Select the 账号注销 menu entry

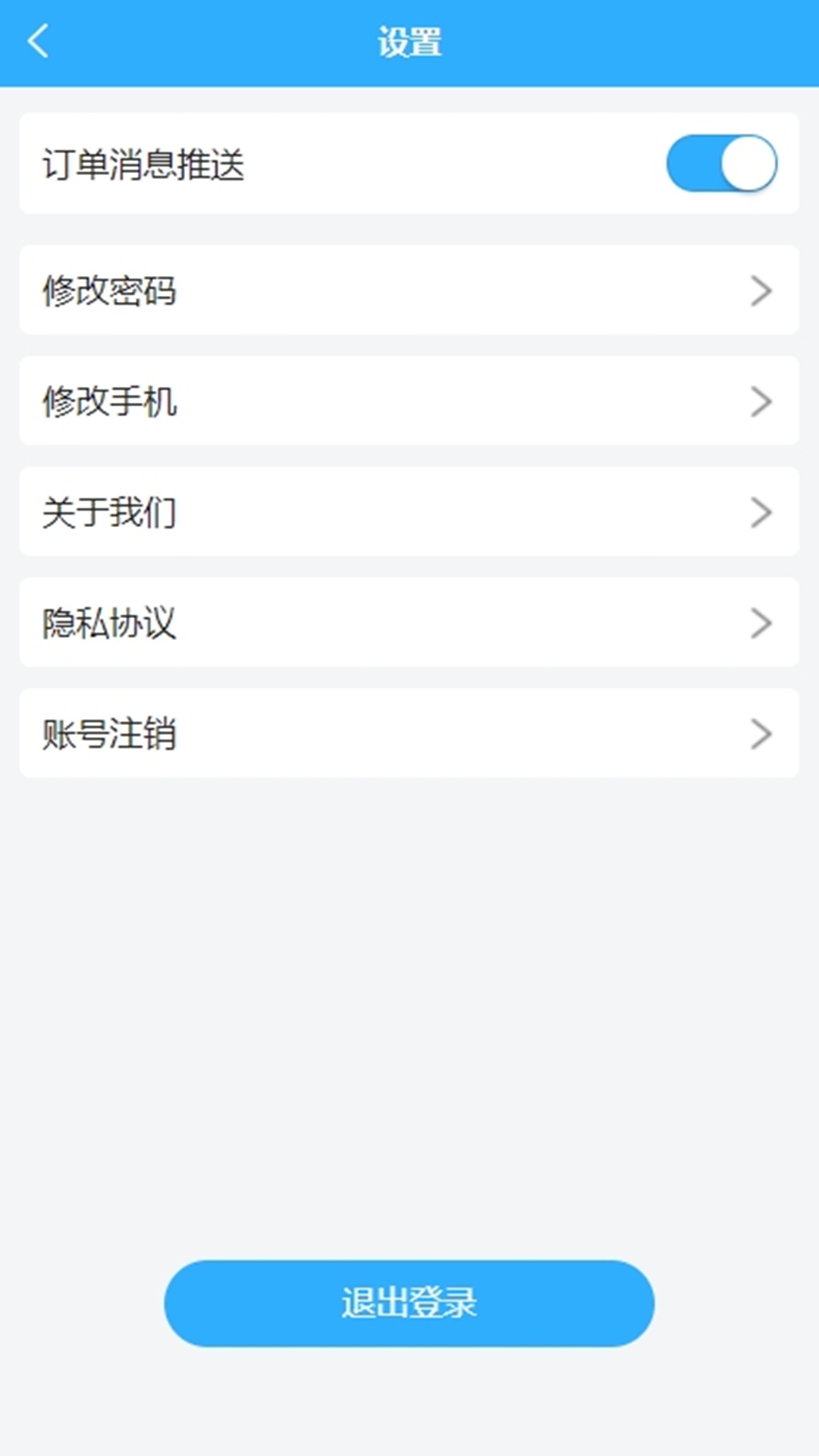[409, 734]
